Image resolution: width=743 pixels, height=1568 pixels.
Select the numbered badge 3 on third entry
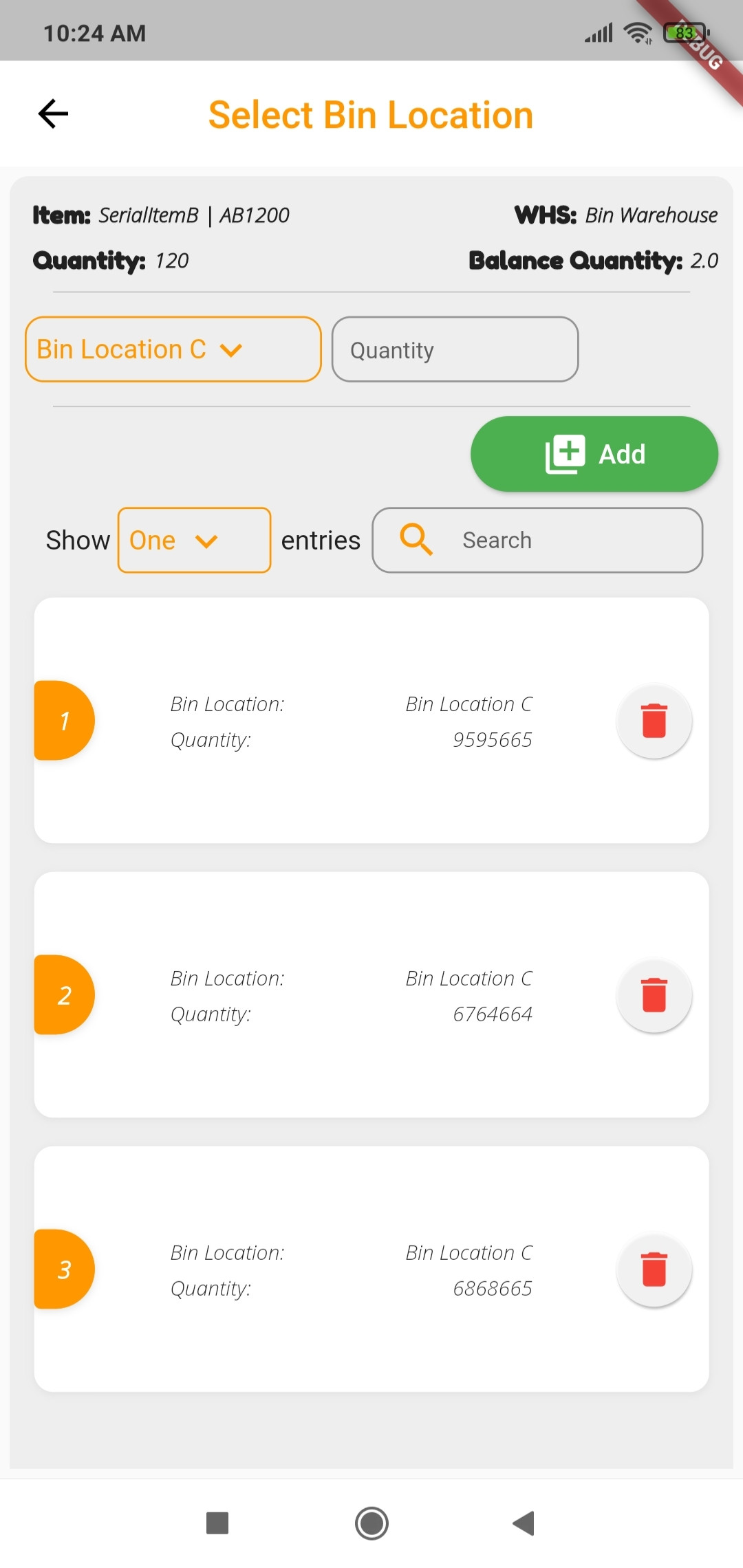pos(64,1269)
